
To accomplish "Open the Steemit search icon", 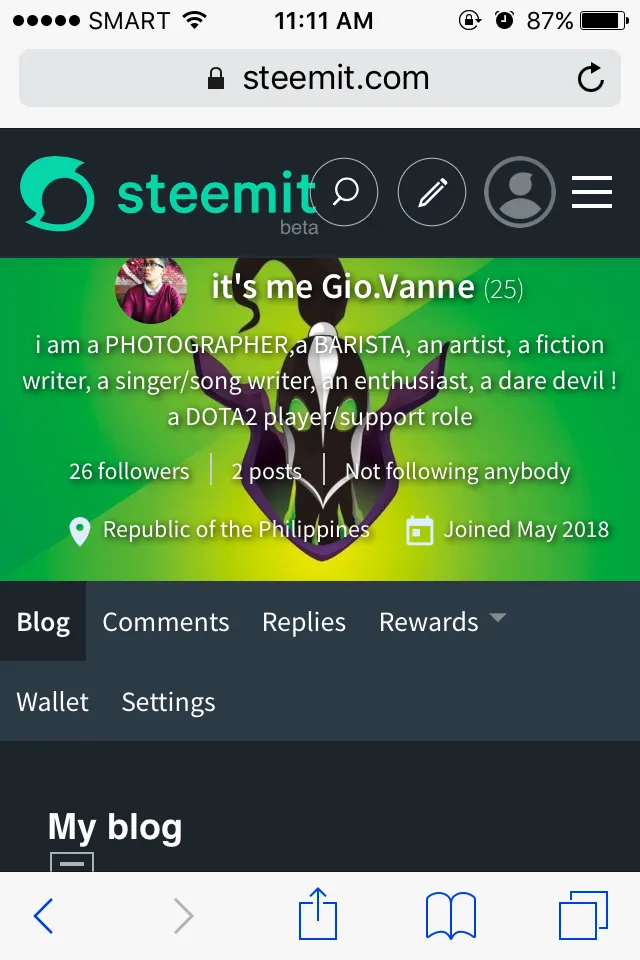I will coord(345,192).
